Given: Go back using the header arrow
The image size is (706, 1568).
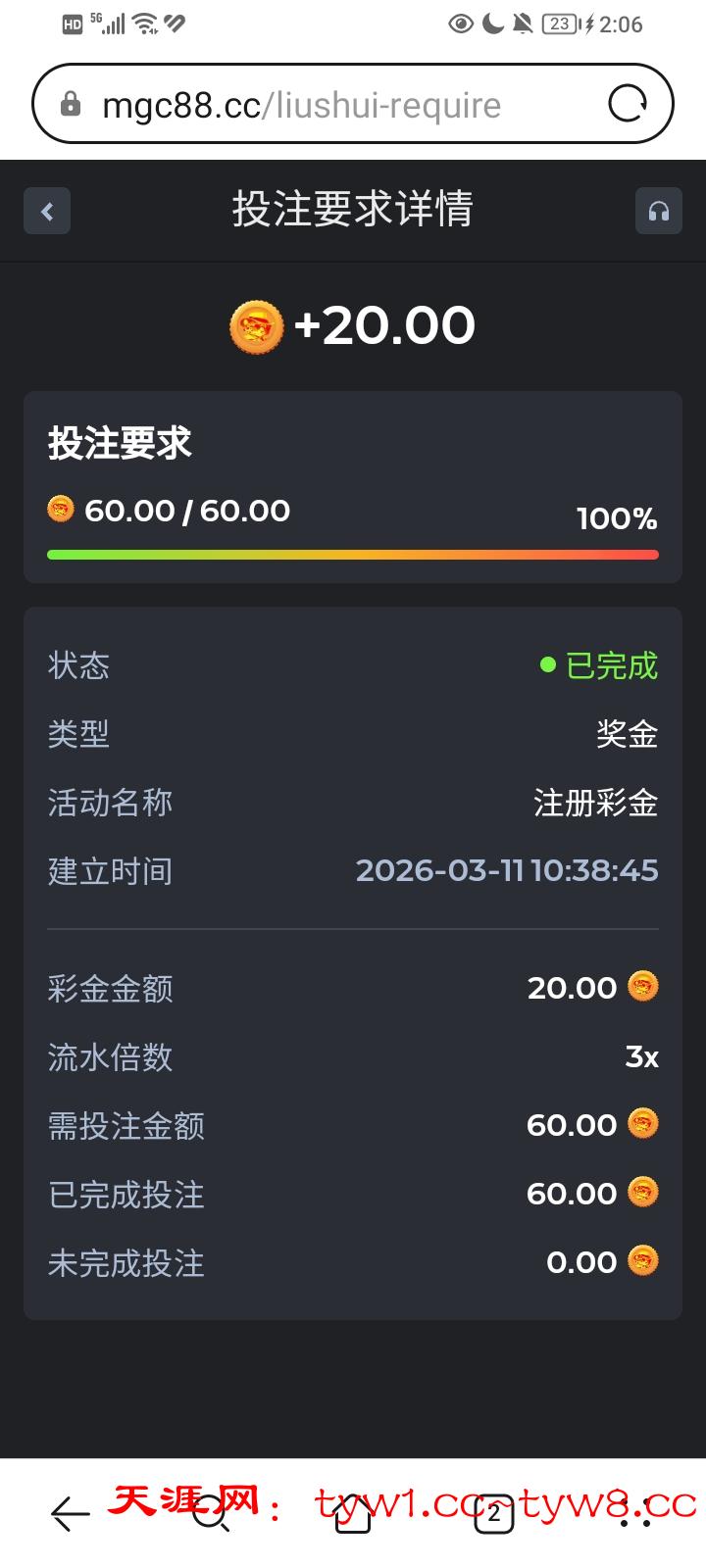Looking at the screenshot, I should click(47, 211).
